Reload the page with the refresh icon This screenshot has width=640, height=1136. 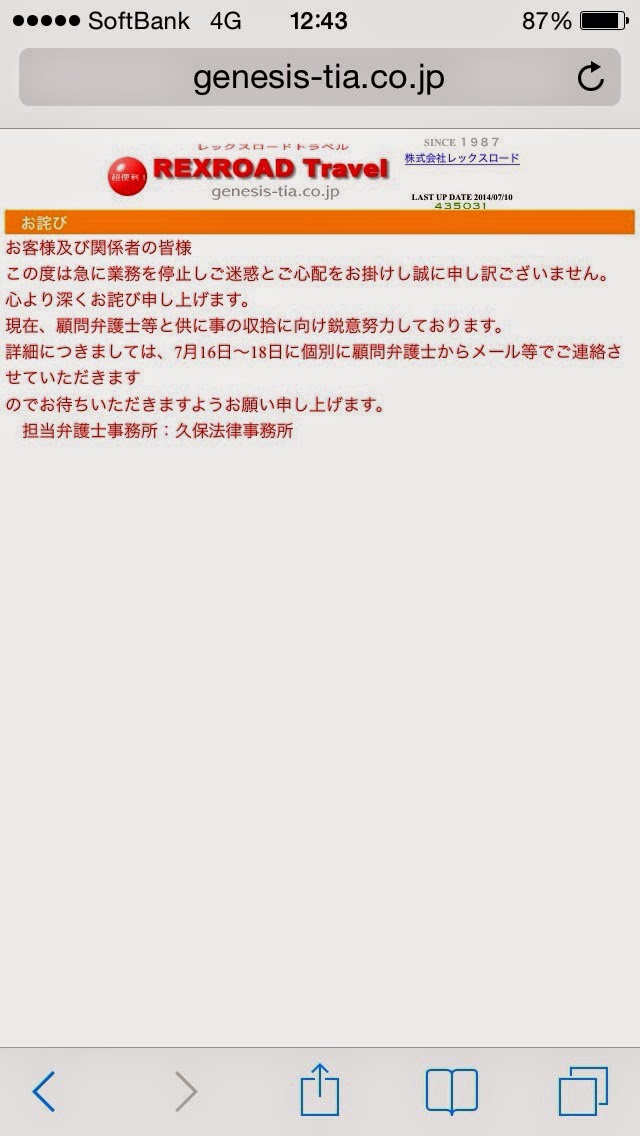tap(590, 77)
